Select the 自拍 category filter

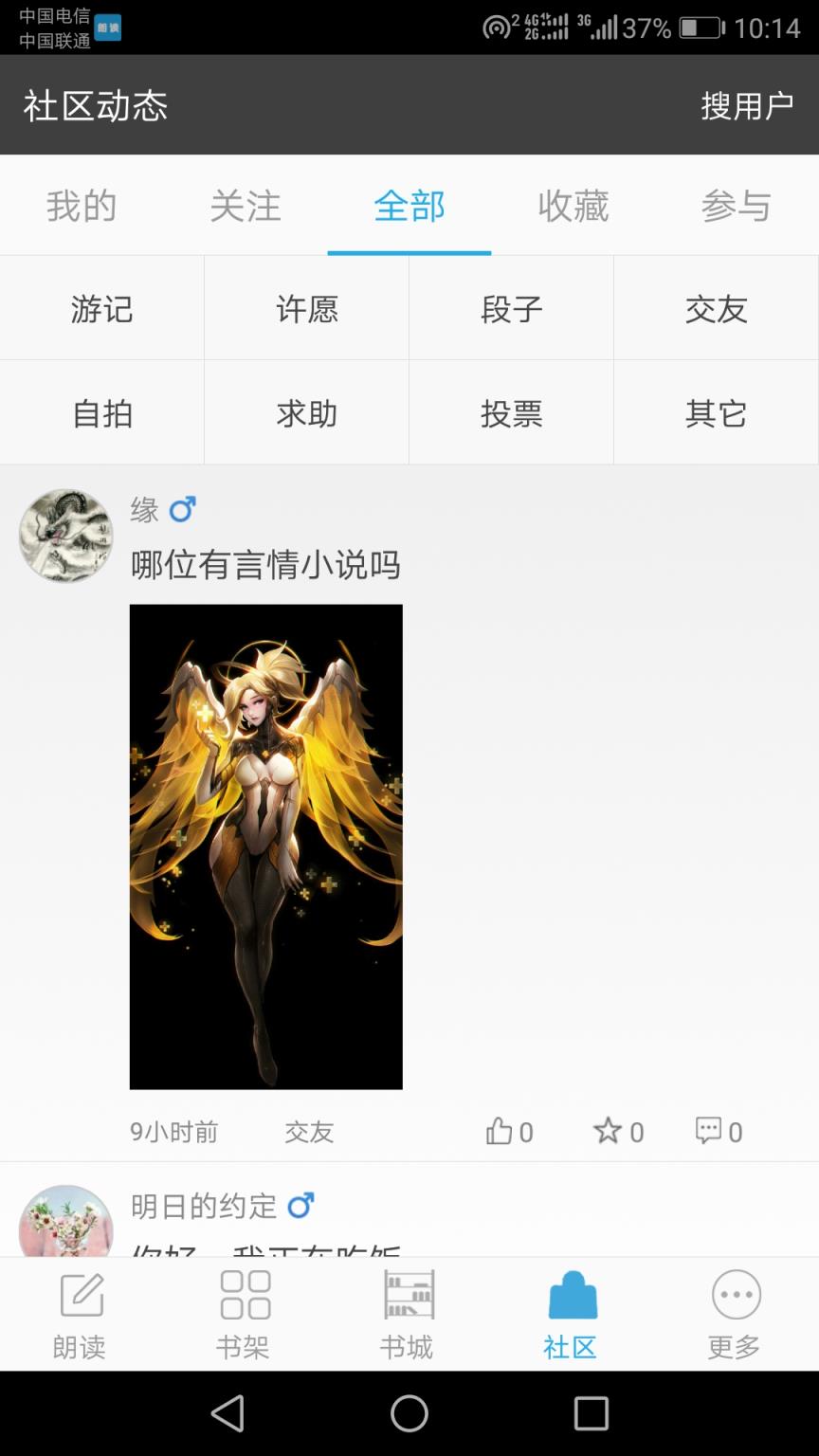click(x=101, y=412)
